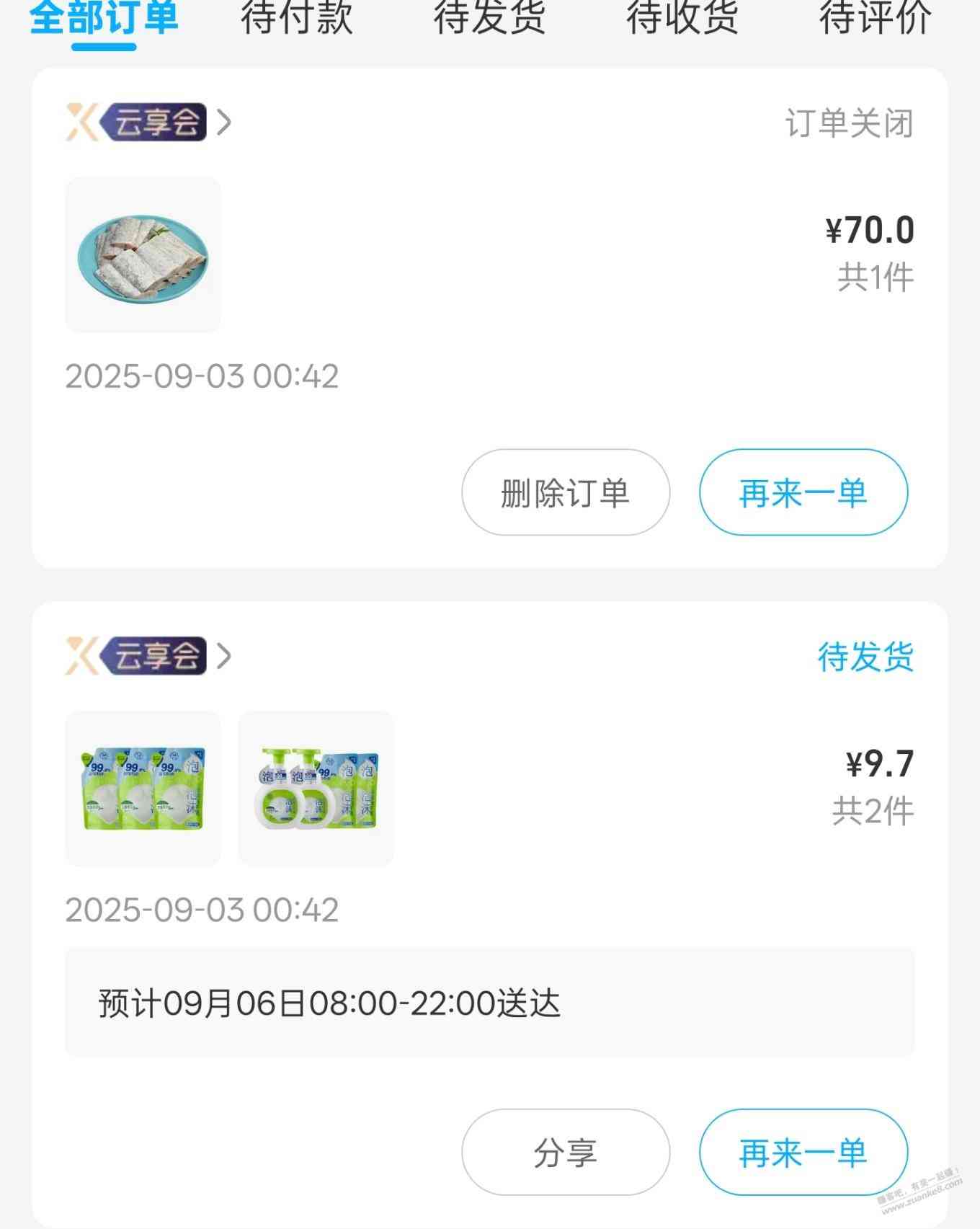
Task: Show the 全部订单 tab
Action: click(x=104, y=17)
